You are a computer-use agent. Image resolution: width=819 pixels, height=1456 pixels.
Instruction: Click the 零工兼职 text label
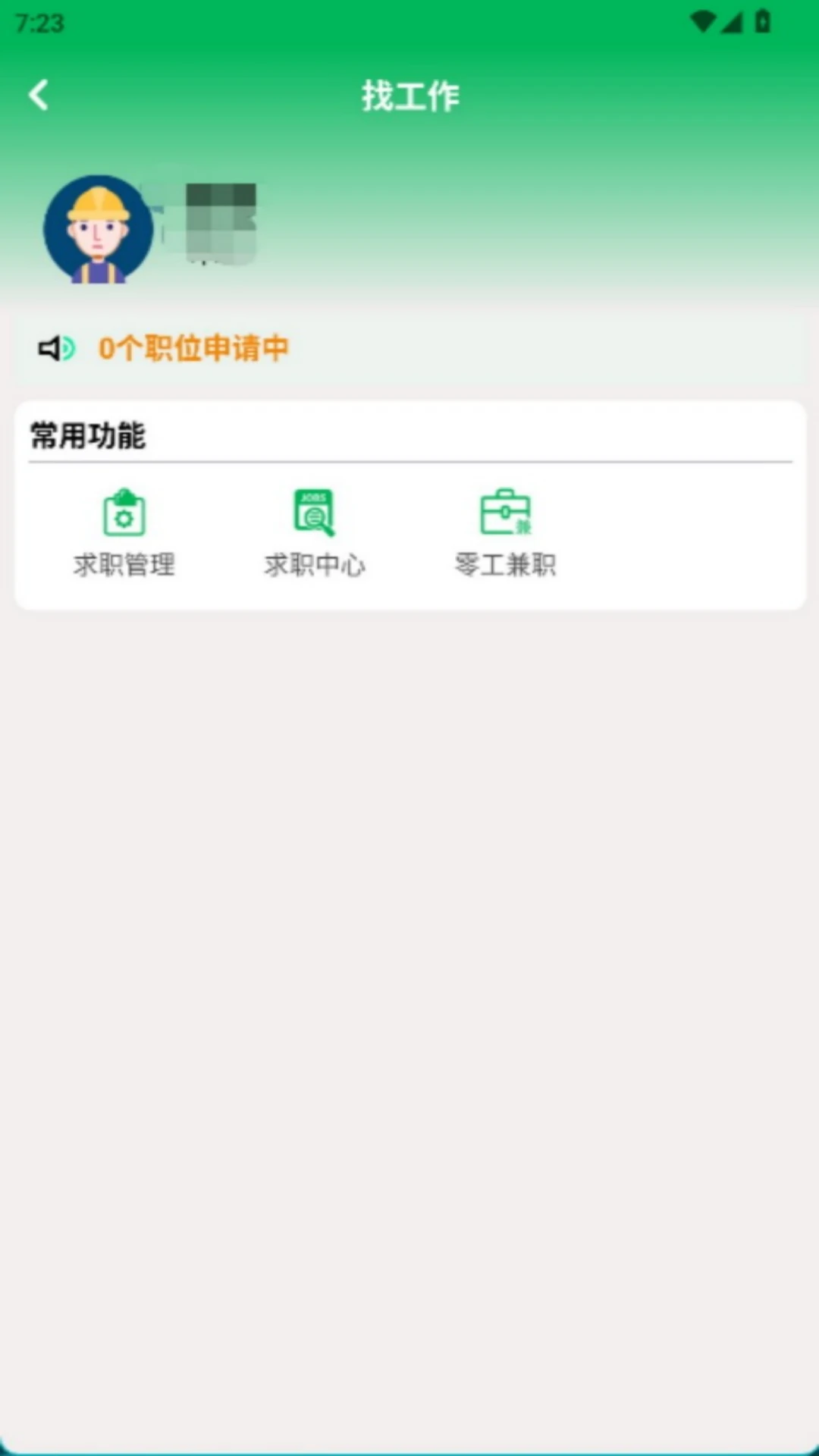tap(505, 565)
